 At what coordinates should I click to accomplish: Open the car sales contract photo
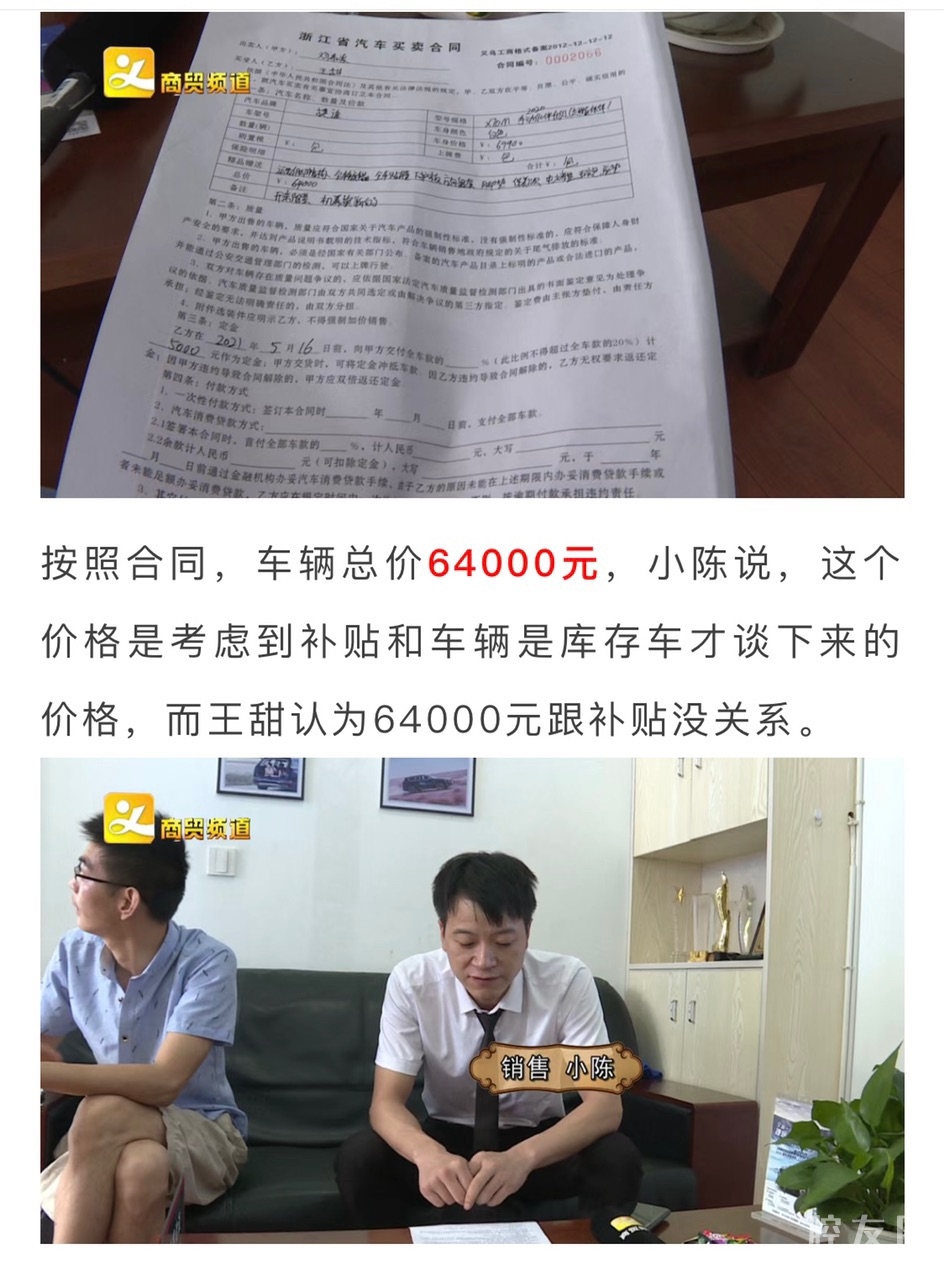click(472, 255)
